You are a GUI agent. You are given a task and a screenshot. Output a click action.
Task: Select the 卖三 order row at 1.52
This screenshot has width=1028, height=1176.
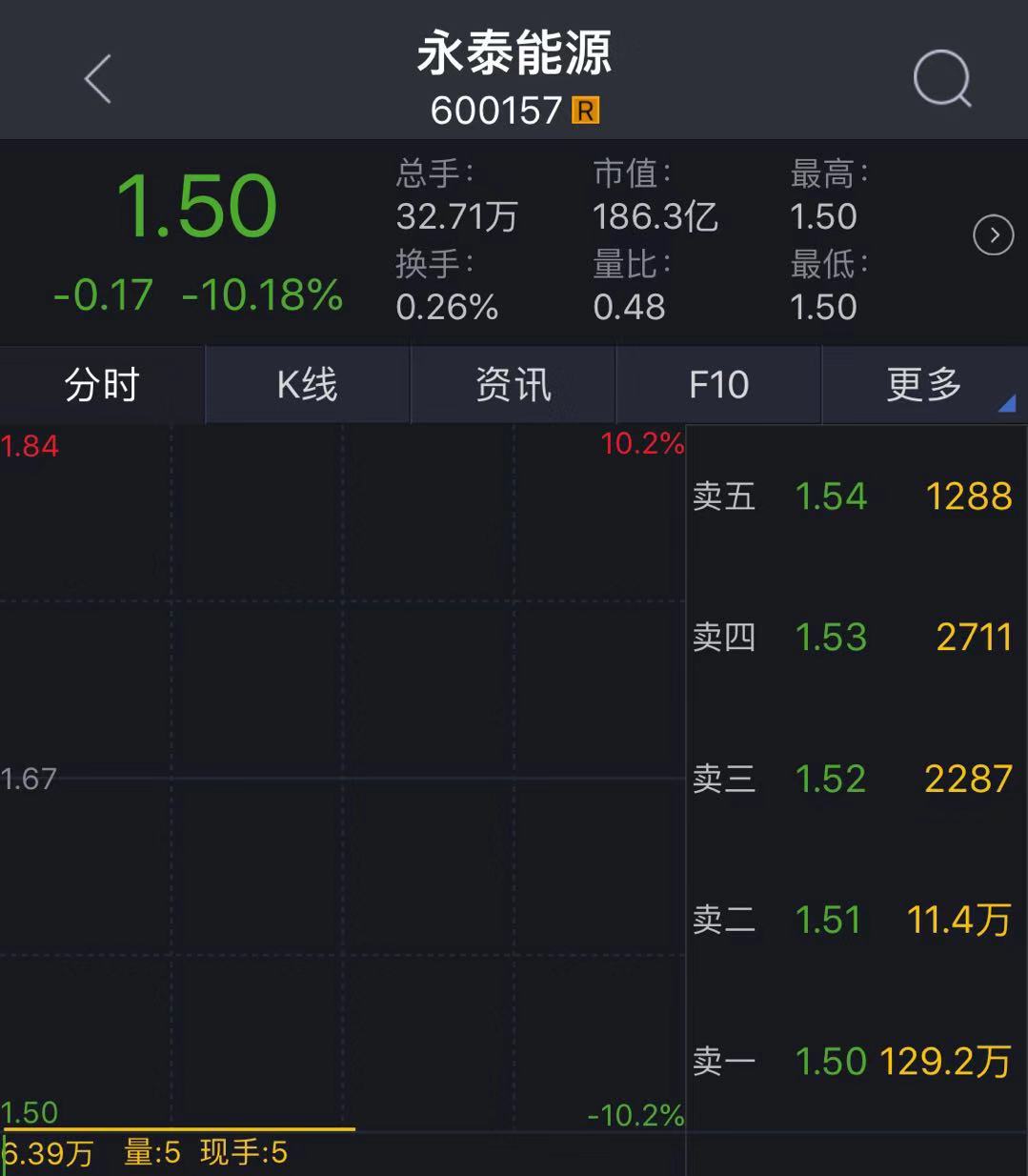(x=855, y=779)
